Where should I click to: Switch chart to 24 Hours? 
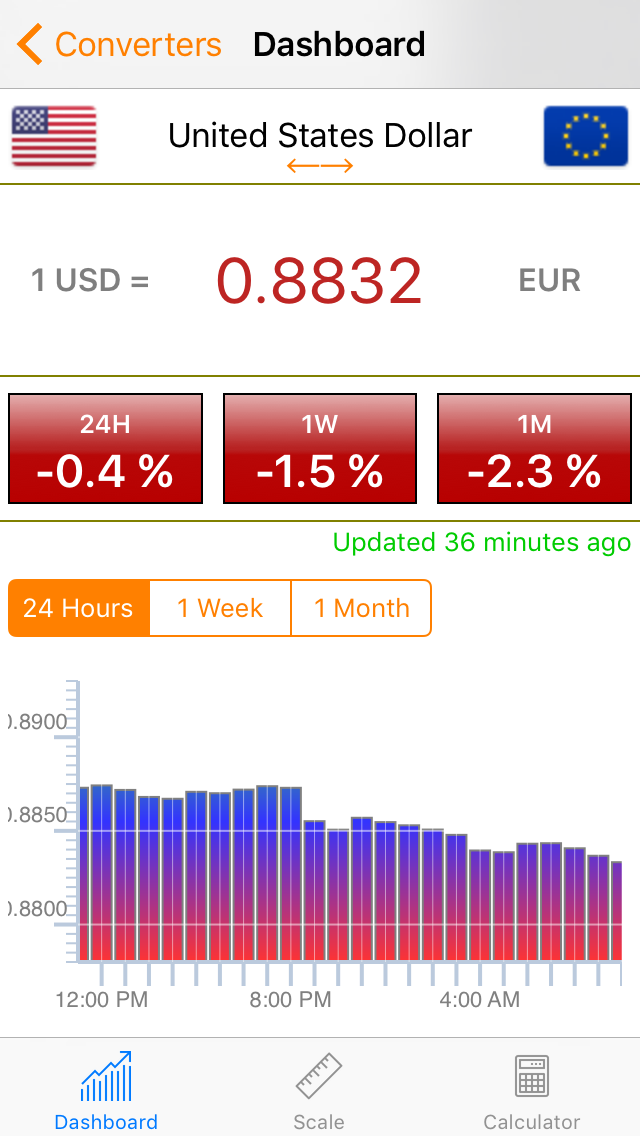pos(78,608)
